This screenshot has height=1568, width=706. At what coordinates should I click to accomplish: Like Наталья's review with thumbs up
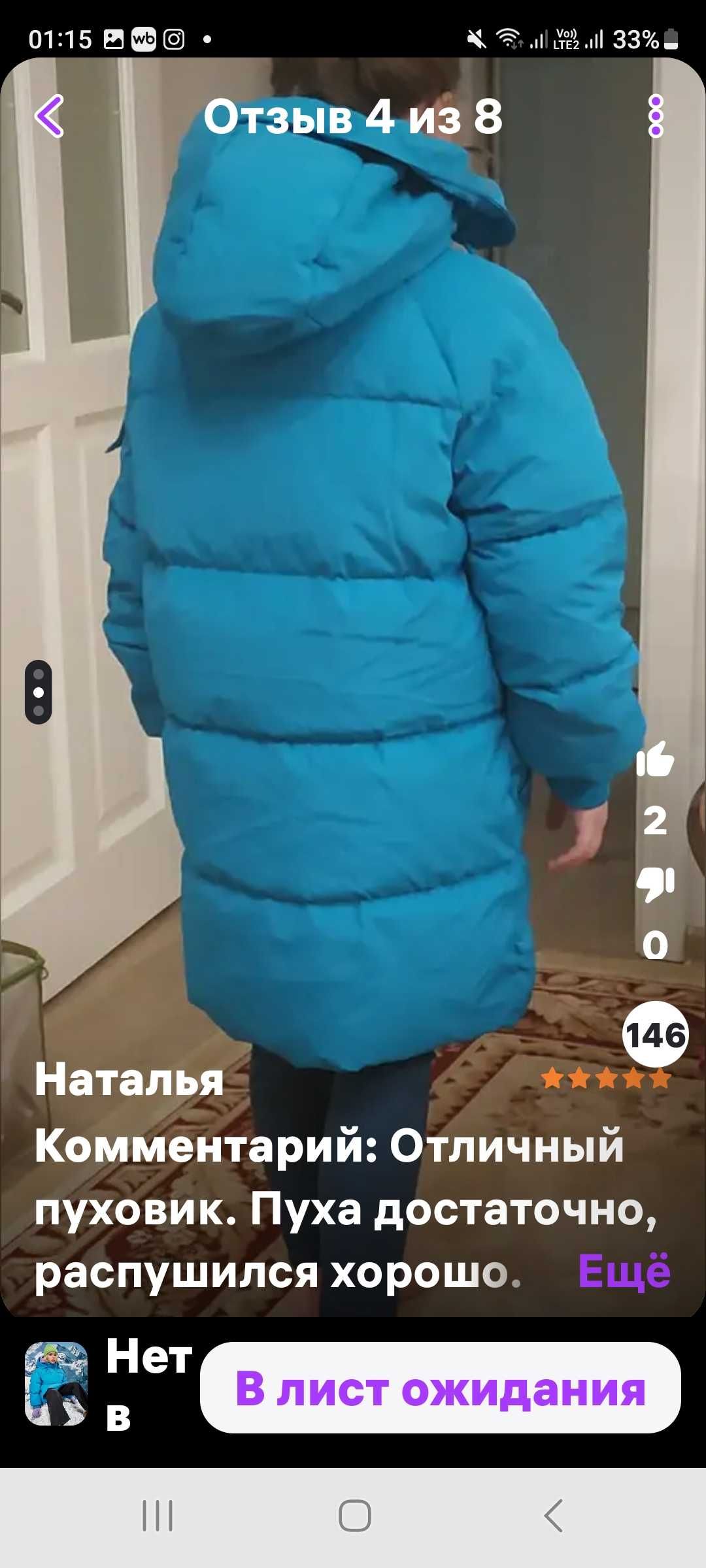655,760
